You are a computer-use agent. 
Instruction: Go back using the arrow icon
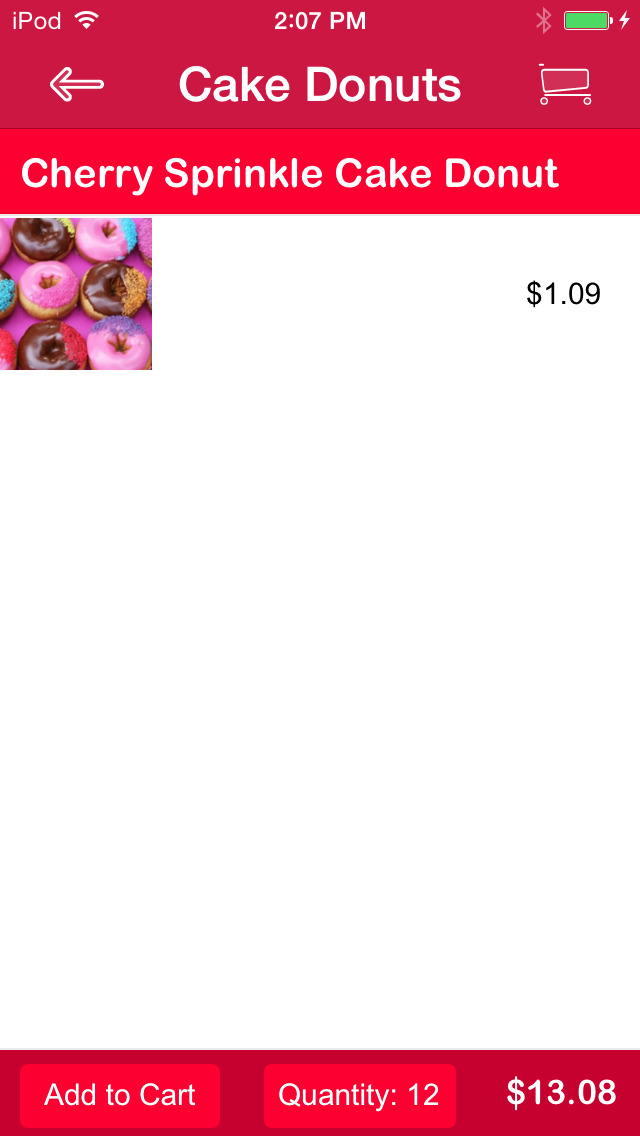coord(77,85)
